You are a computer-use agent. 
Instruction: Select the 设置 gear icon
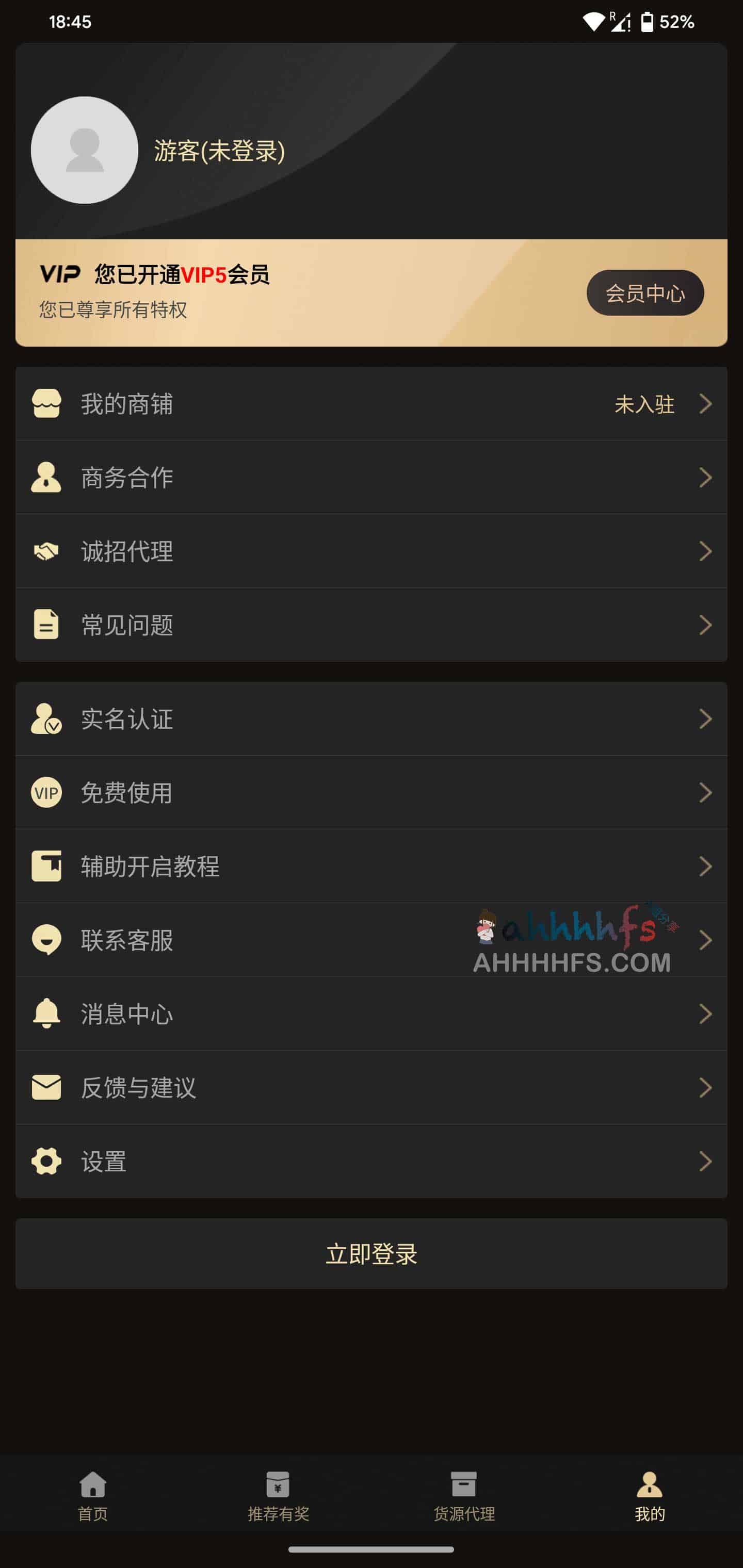pyautogui.click(x=46, y=1162)
